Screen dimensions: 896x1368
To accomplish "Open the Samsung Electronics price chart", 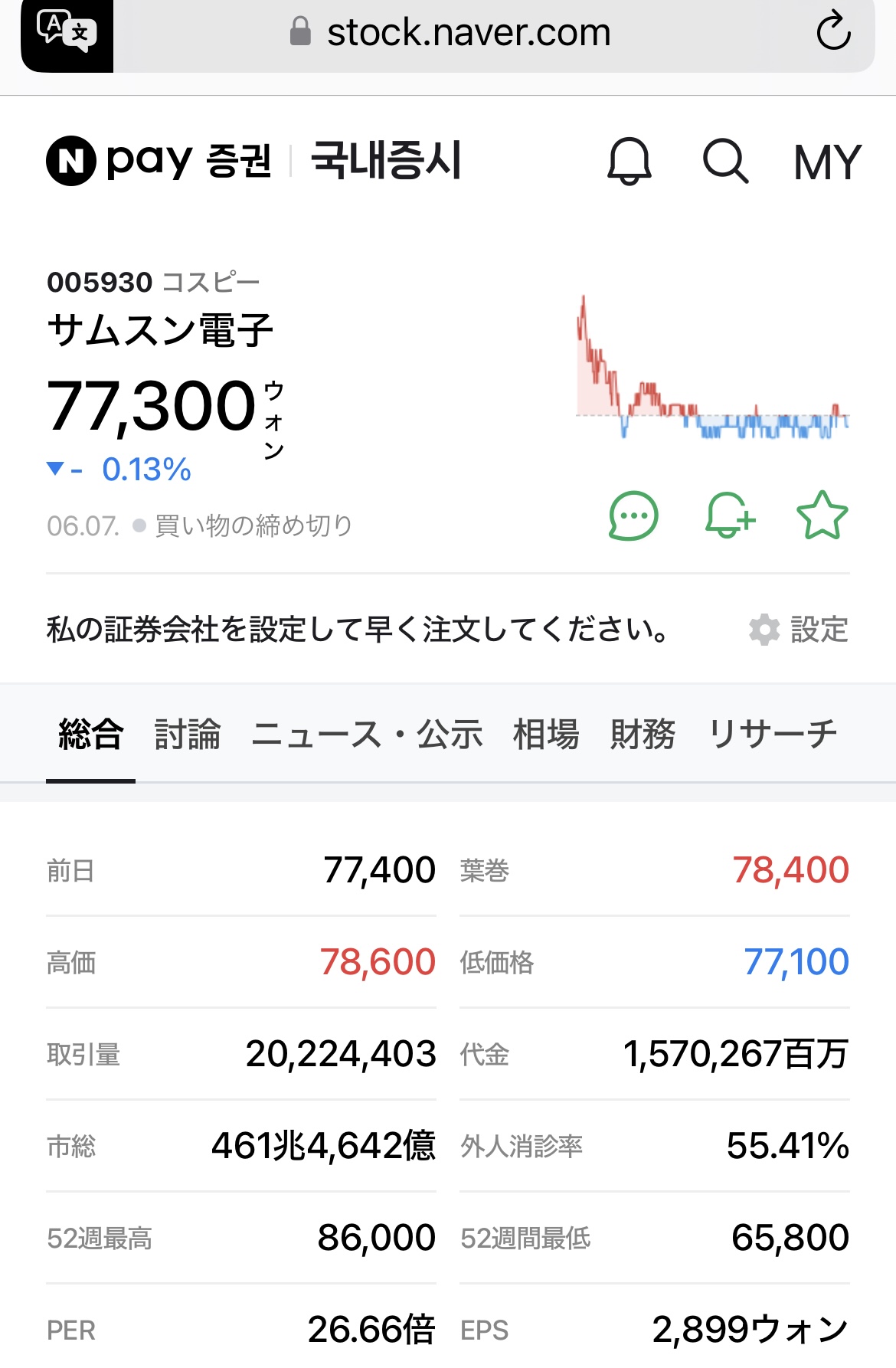I will click(x=712, y=368).
